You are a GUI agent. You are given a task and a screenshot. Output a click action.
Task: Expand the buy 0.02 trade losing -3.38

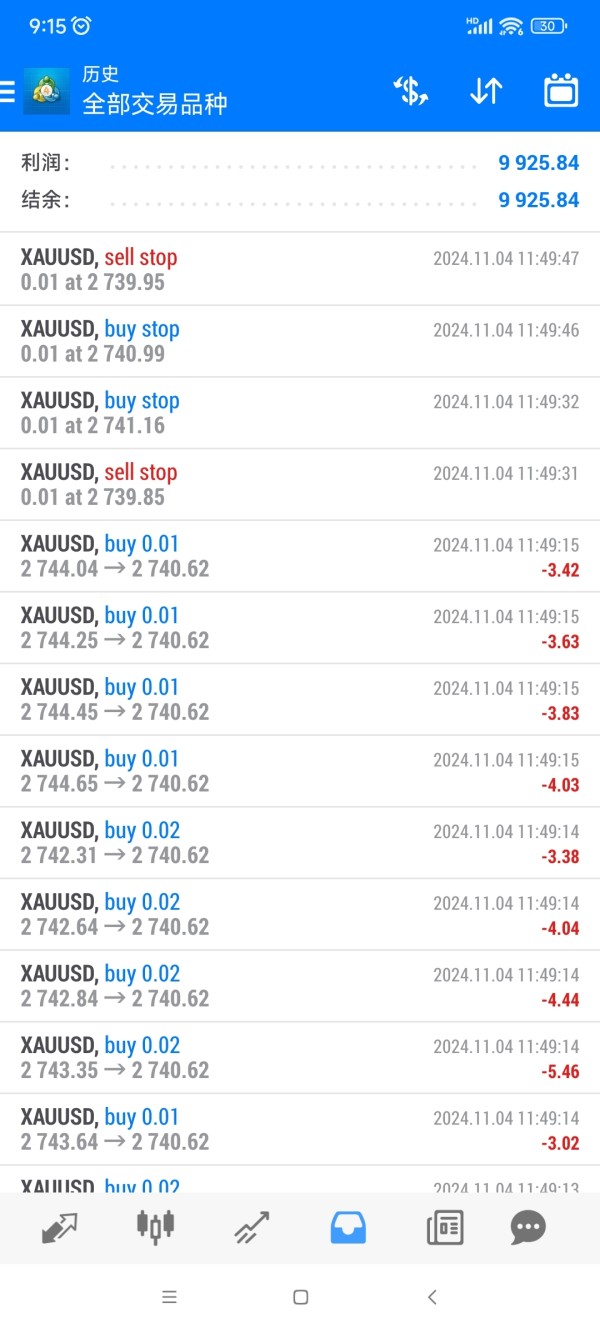(300, 843)
